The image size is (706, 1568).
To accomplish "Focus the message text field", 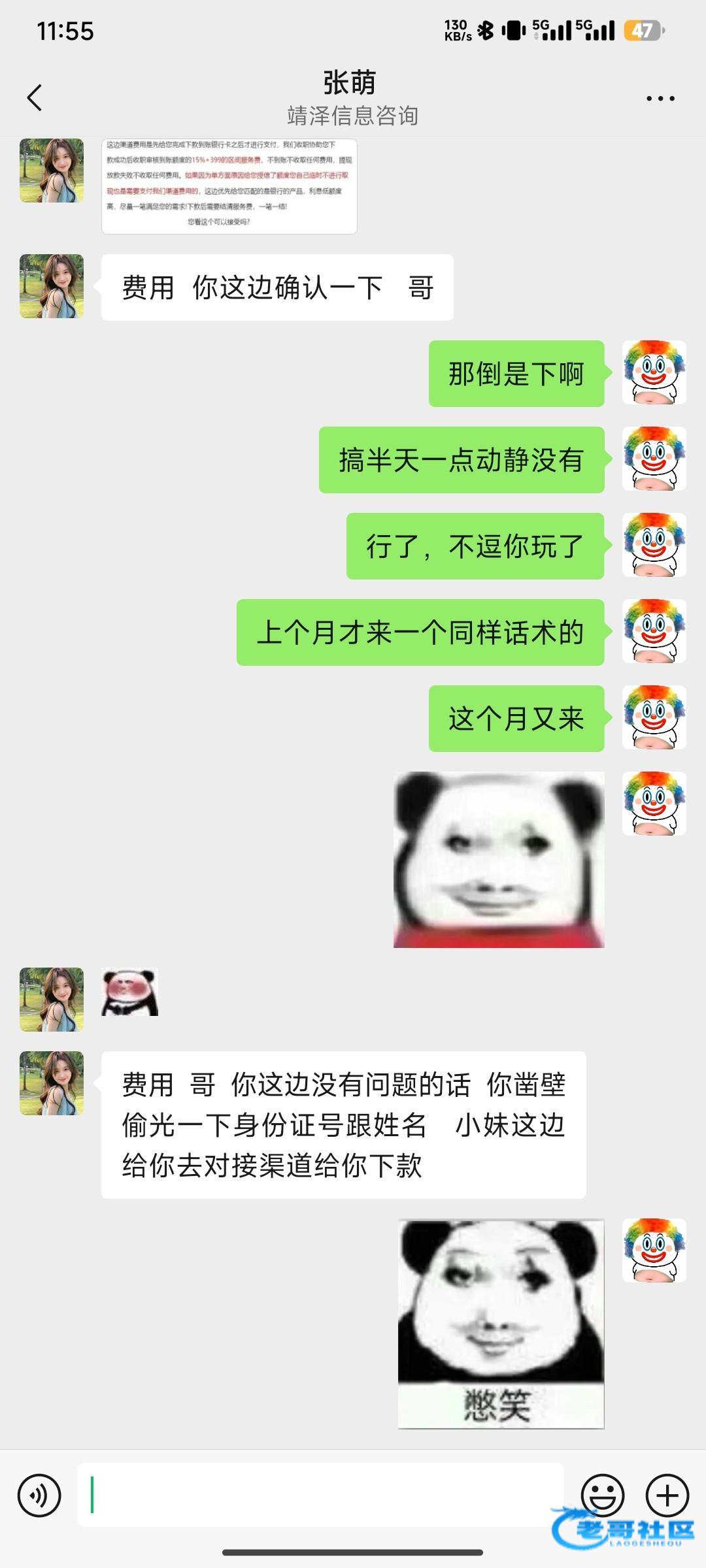I will pyautogui.click(x=320, y=1495).
